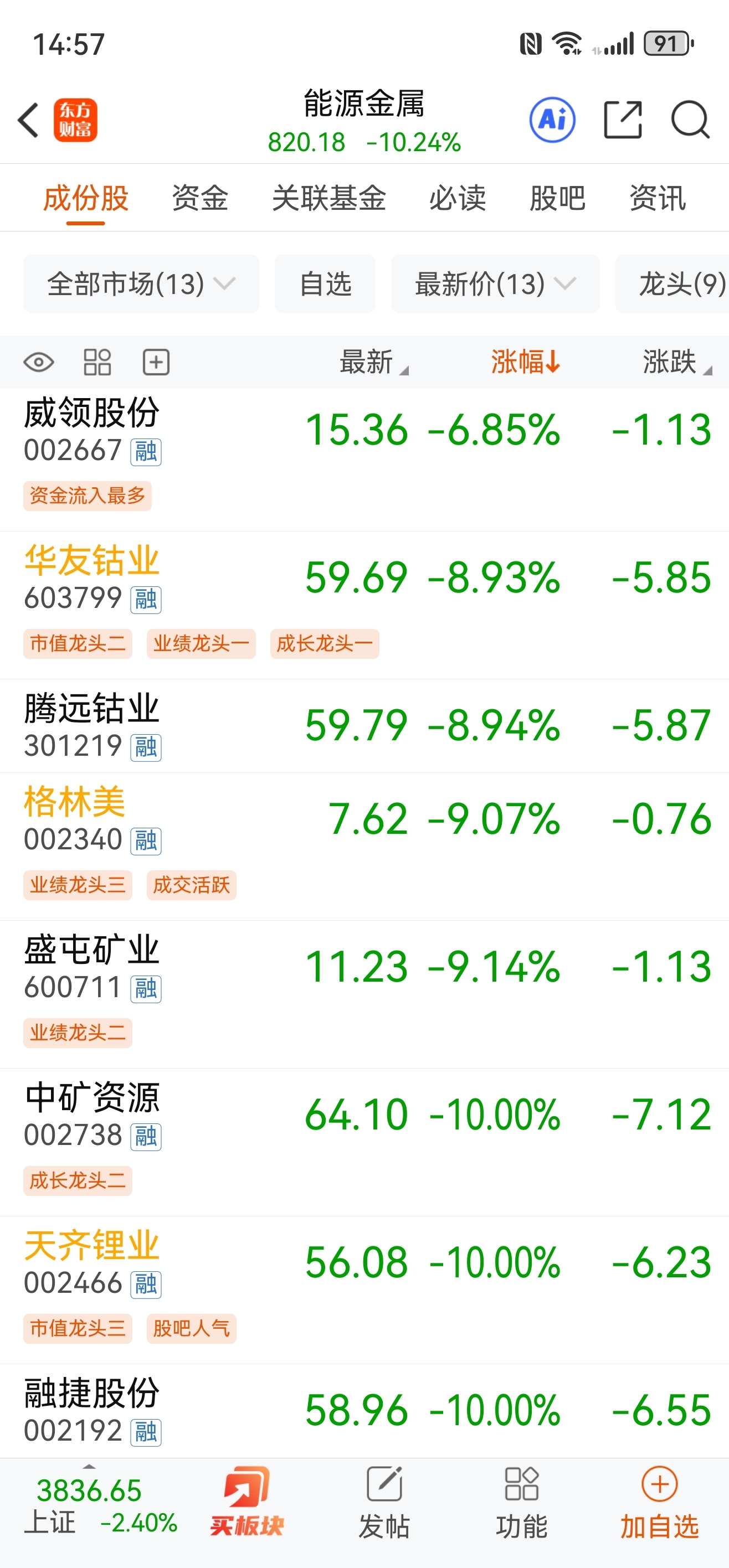This screenshot has height=1568, width=729.
Task: Toggle the eye visibility icon
Action: tap(39, 362)
